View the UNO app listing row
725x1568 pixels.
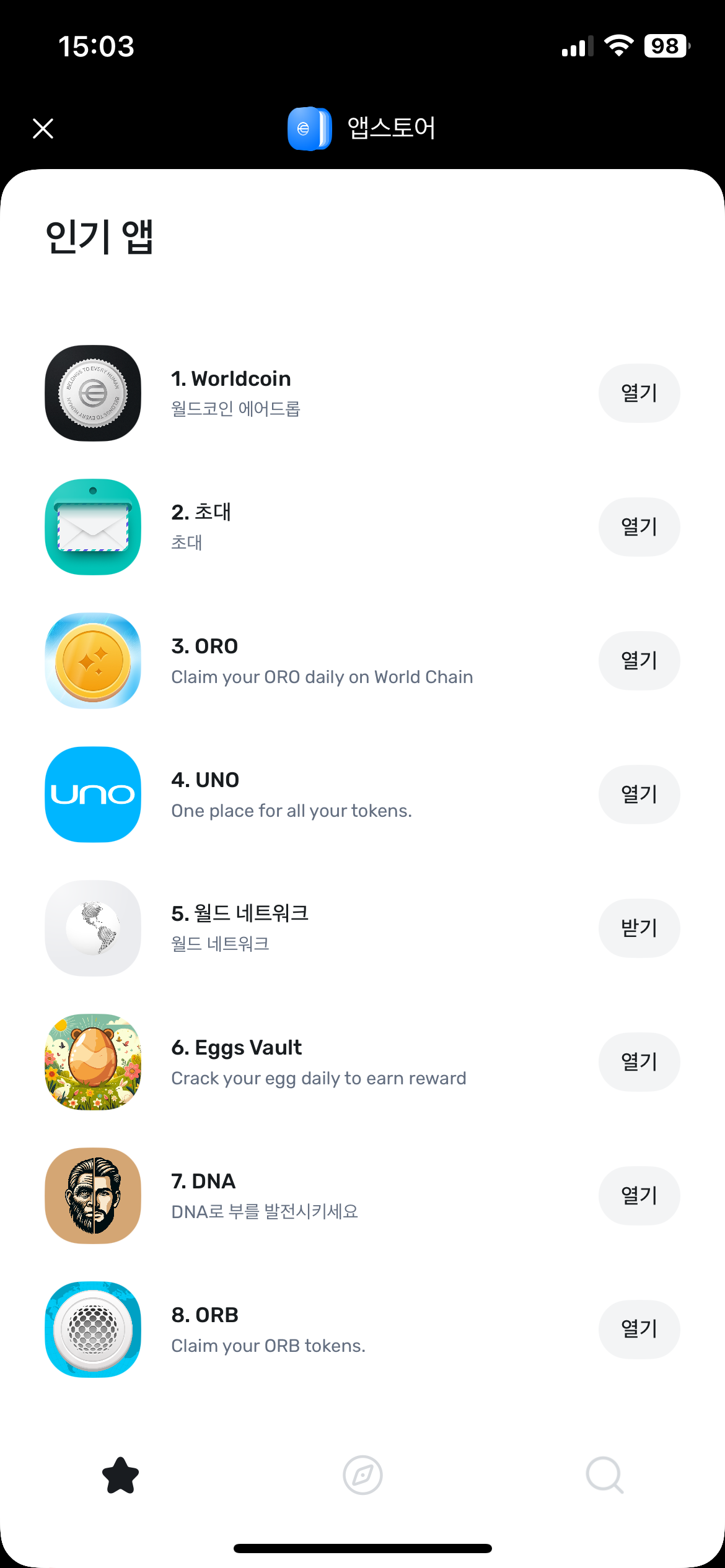click(310, 795)
